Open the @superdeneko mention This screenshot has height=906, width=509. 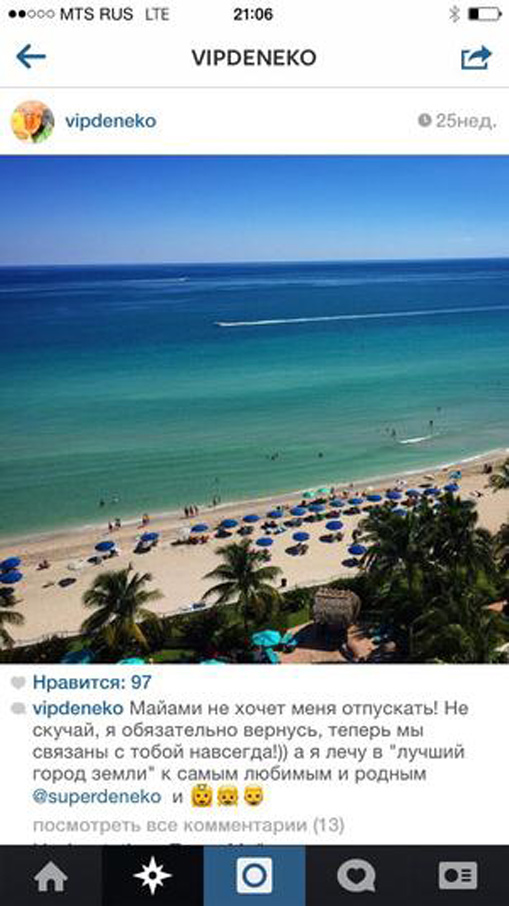coord(97,797)
